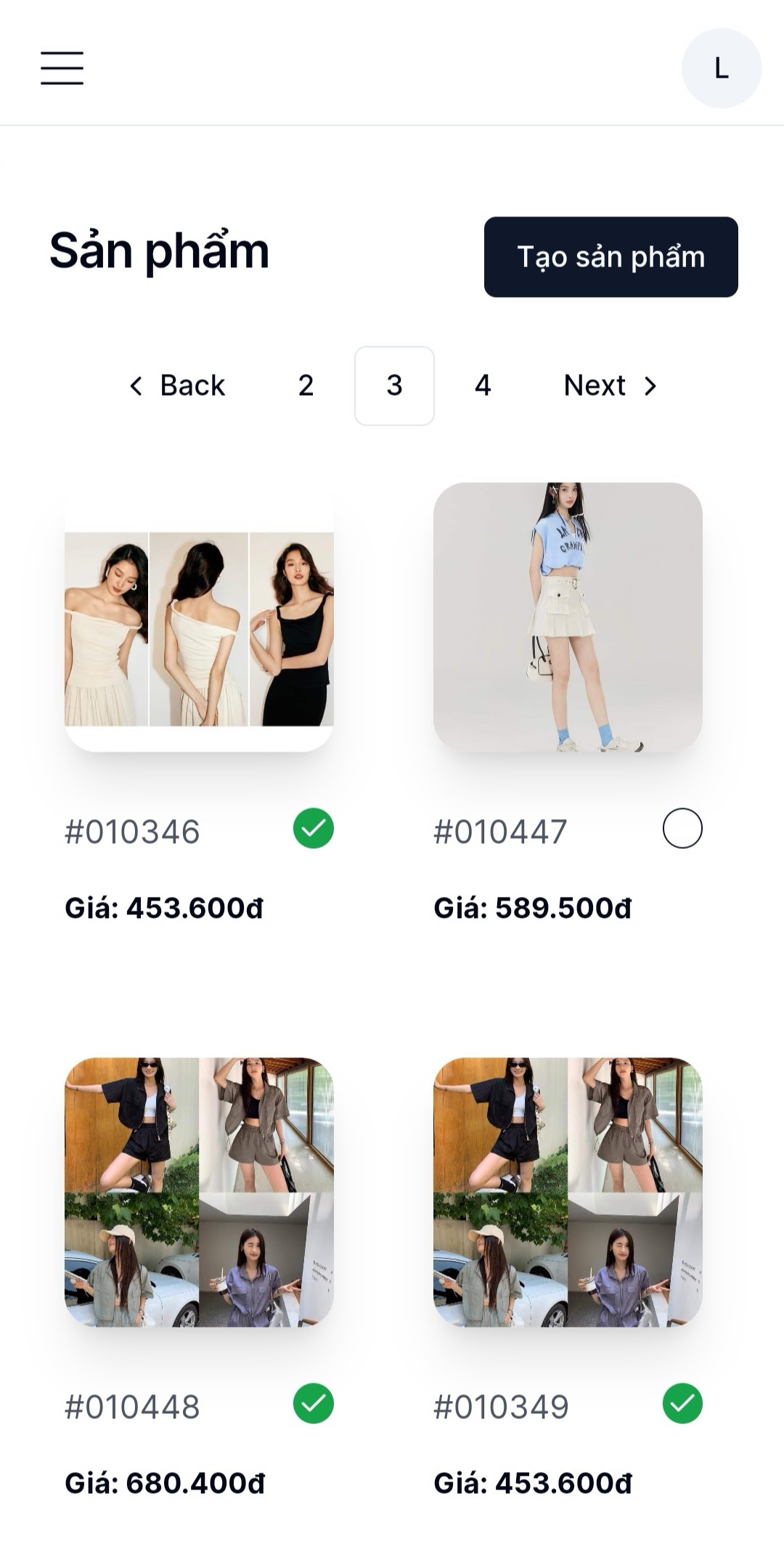Uncheck the green tick for #010448
The width and height of the screenshot is (784, 1544).
[314, 1404]
